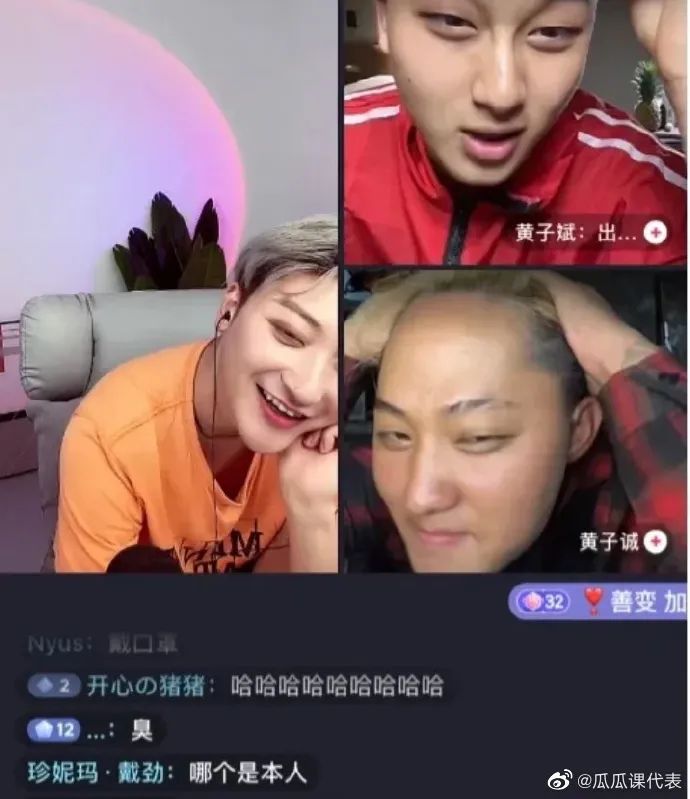Follow 黄子斌 with the plus icon
690x799 pixels.
pos(655,233)
